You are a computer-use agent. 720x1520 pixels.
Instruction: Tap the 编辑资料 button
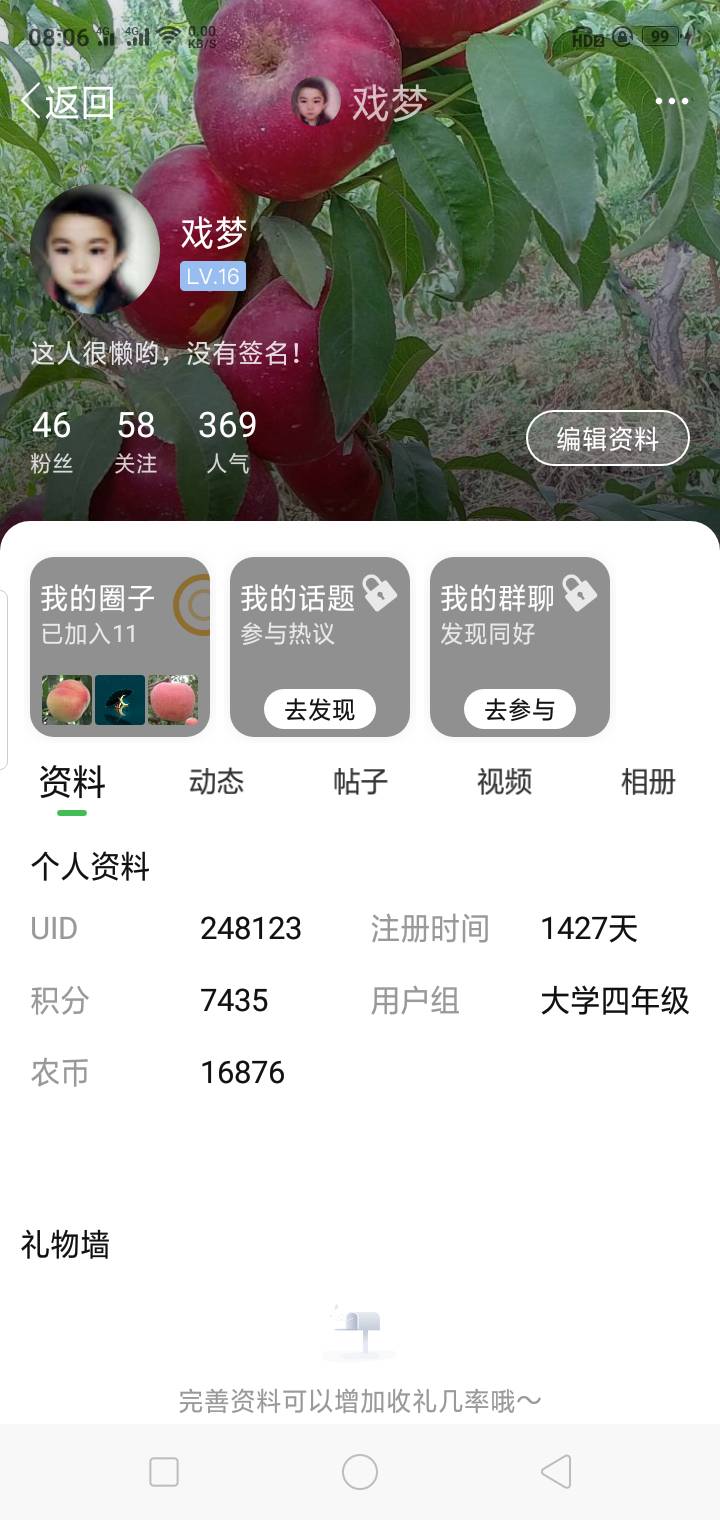608,438
